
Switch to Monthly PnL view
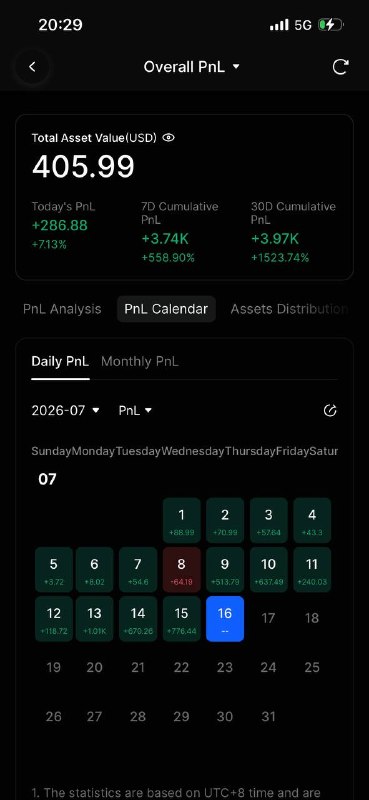[140, 362]
